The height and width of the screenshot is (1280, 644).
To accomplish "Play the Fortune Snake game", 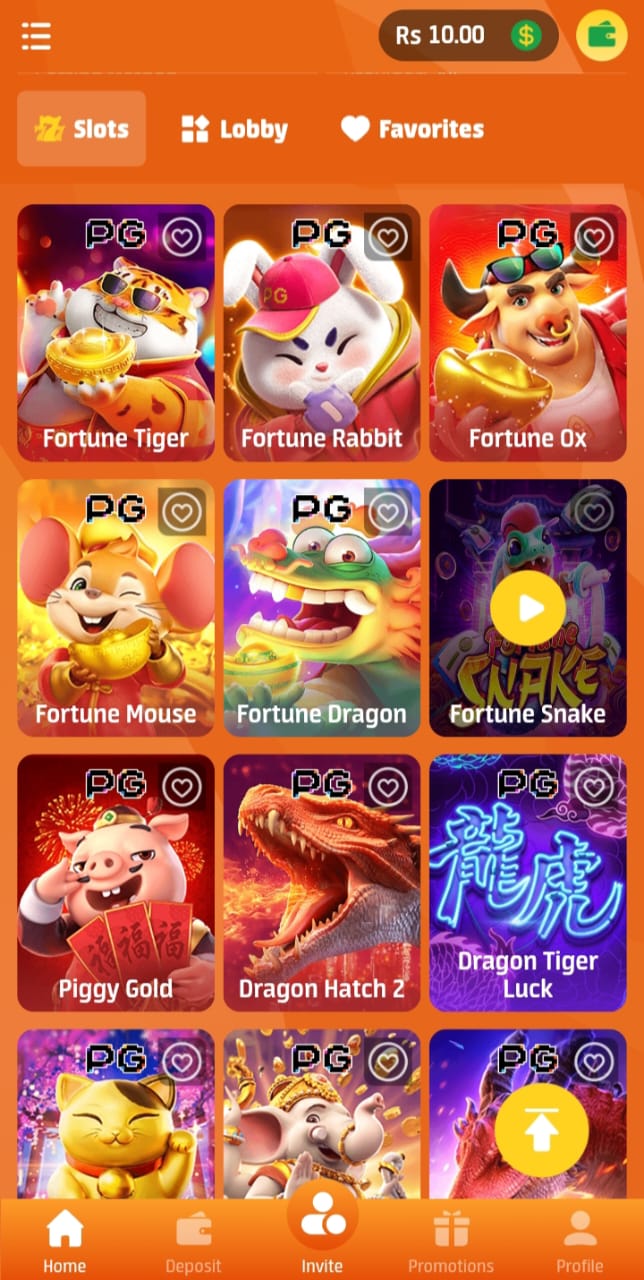I will point(528,608).
